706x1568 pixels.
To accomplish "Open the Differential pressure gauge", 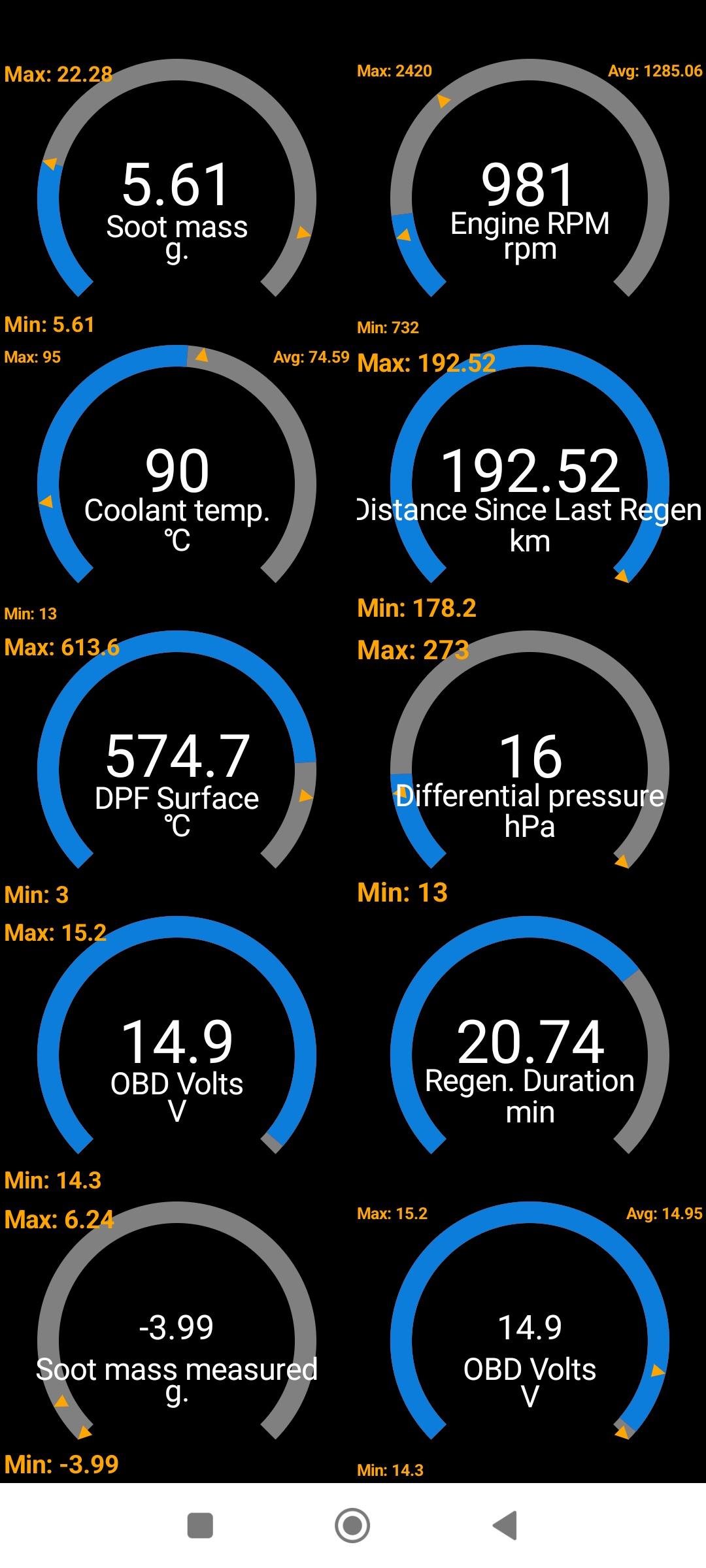I will coord(529,771).
